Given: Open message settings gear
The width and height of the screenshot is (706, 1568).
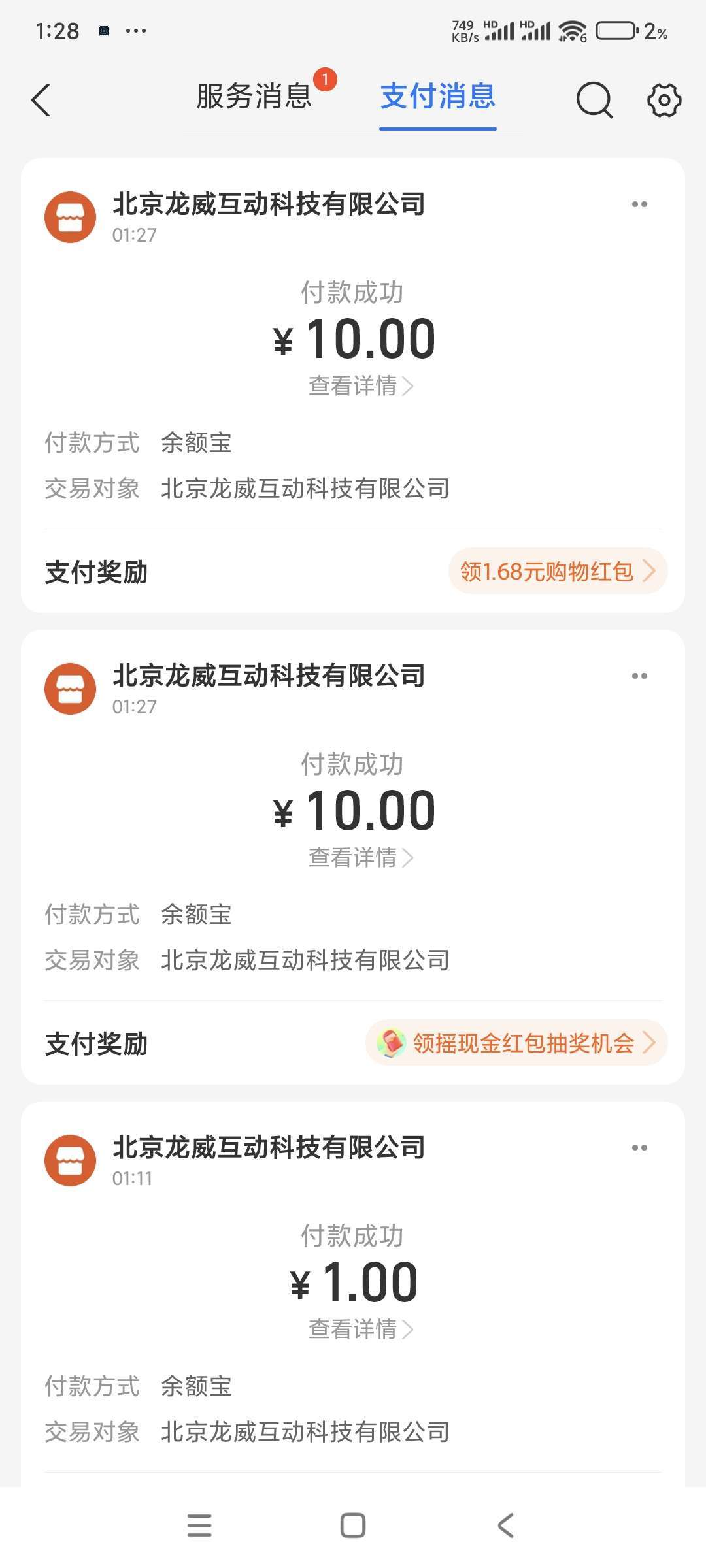Looking at the screenshot, I should pyautogui.click(x=664, y=101).
